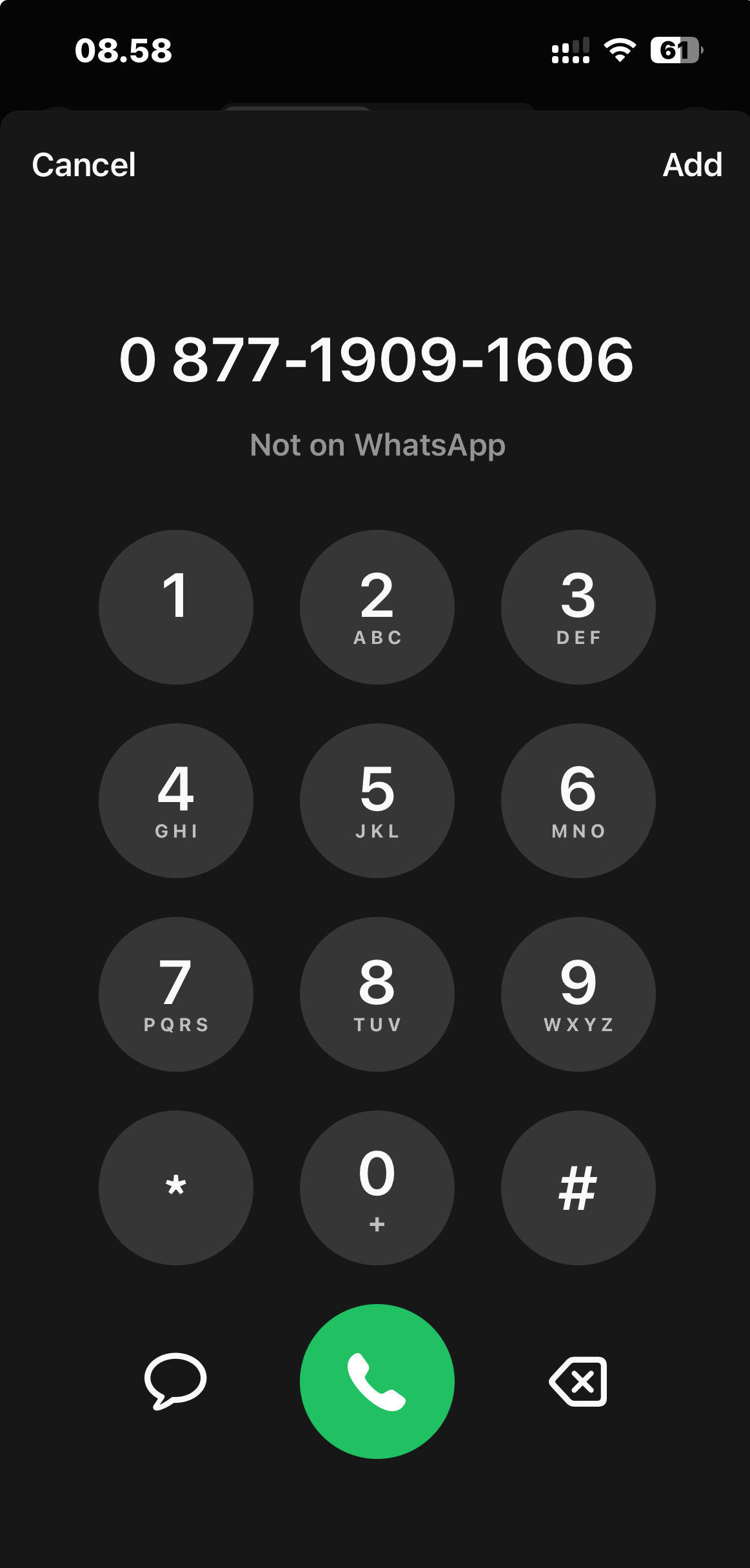Viewport: 750px width, 1568px height.
Task: Enter digit 0 on keypad
Action: (377, 1187)
